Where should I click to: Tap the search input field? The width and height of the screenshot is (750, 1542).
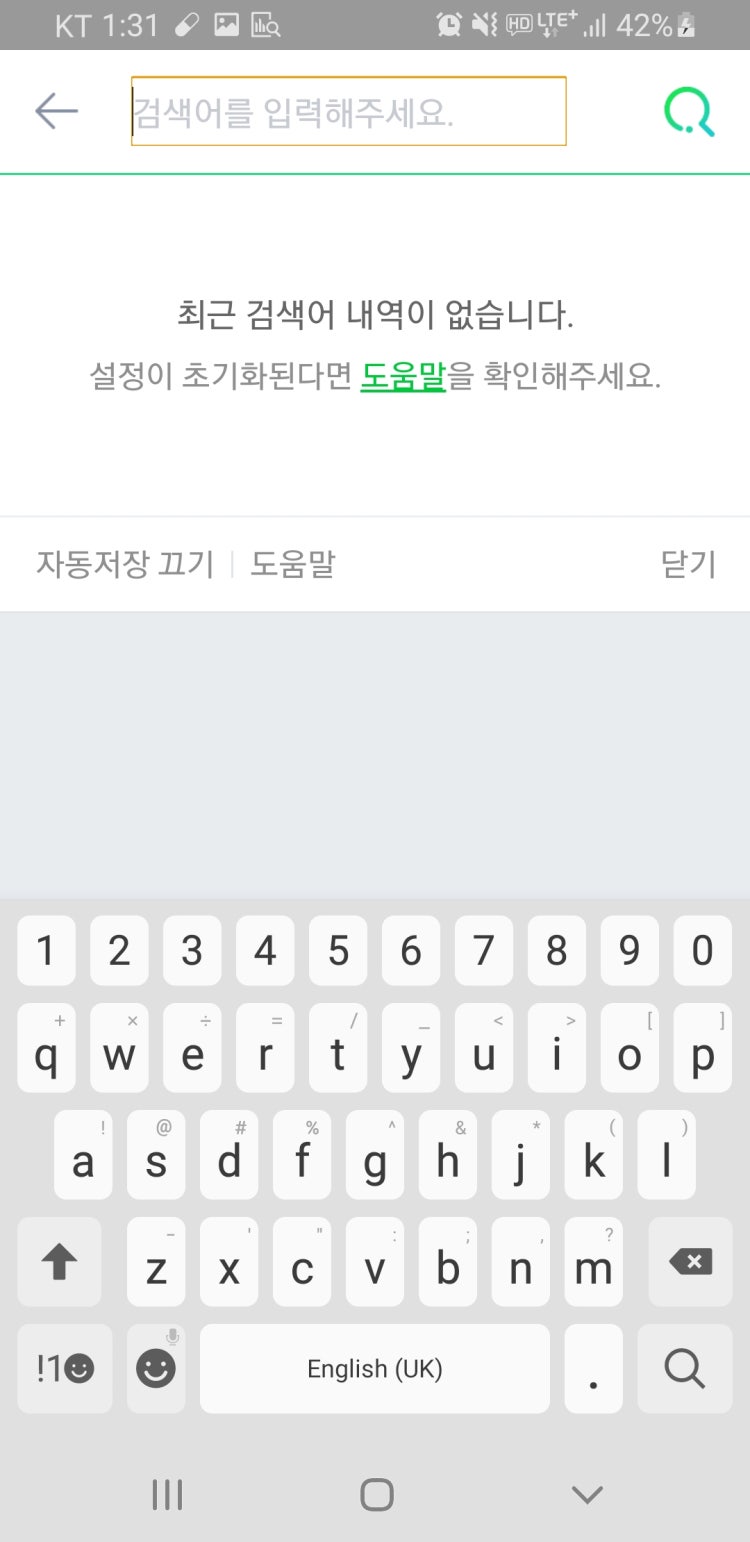point(348,110)
